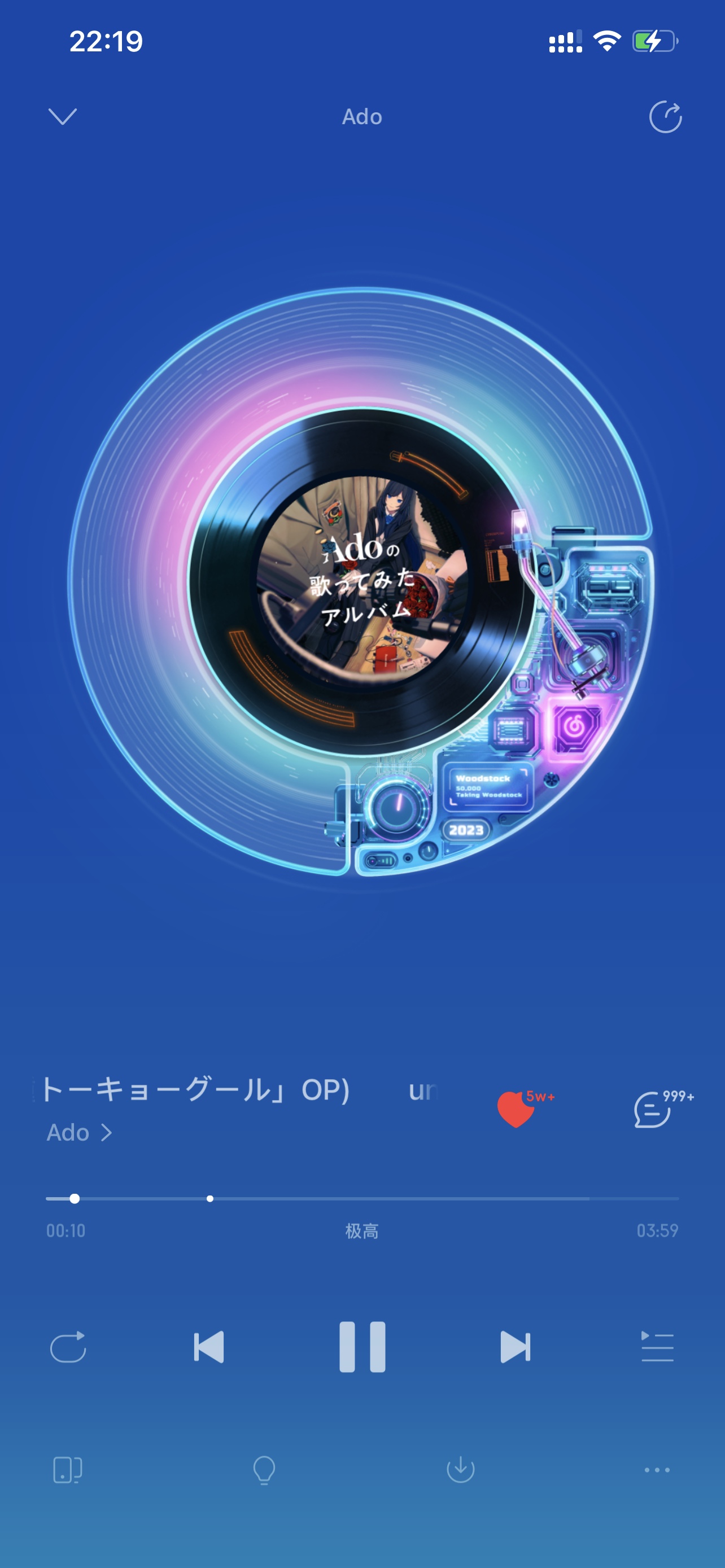Jump to the marker on the progress bar
Screen dimensions: 725x1568
click(x=210, y=1198)
